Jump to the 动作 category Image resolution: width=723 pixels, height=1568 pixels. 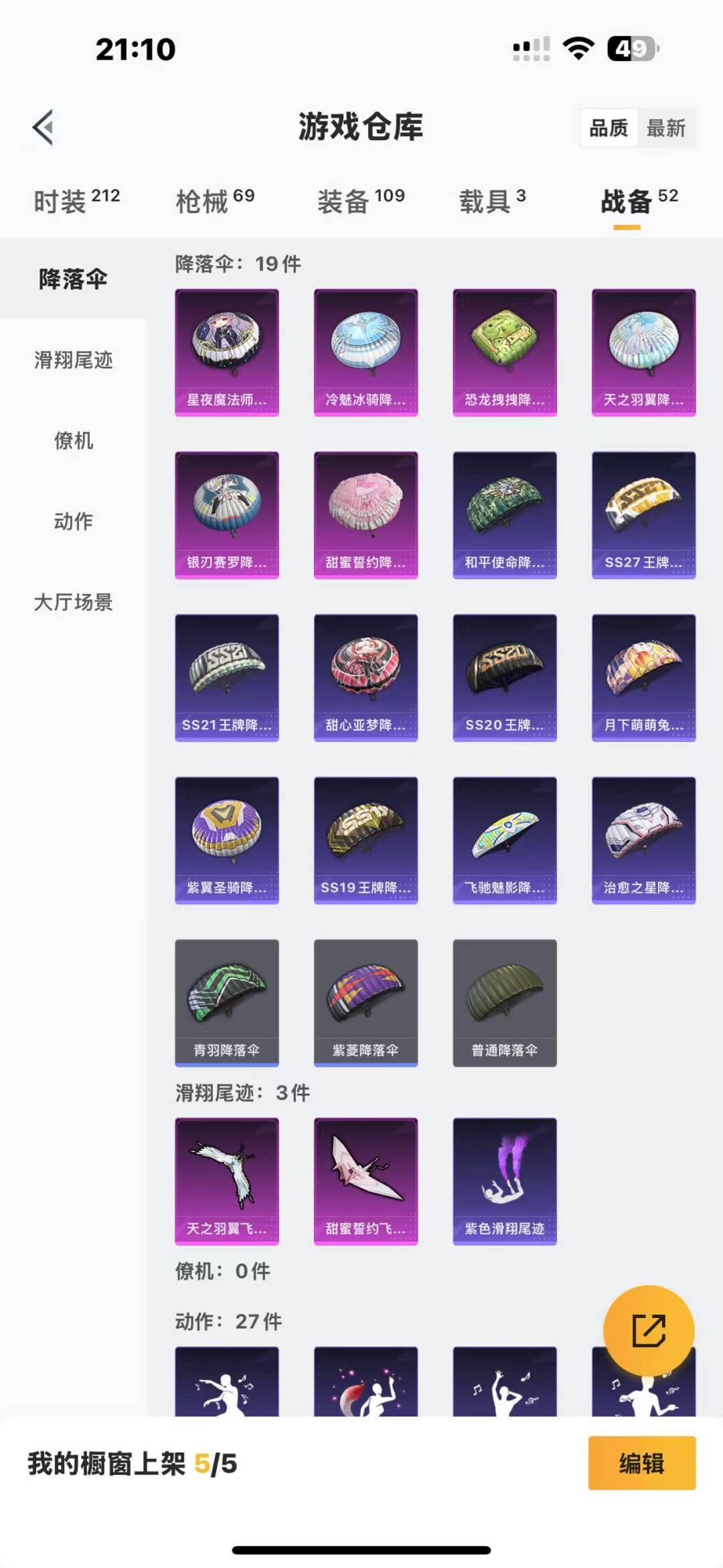coord(74,521)
